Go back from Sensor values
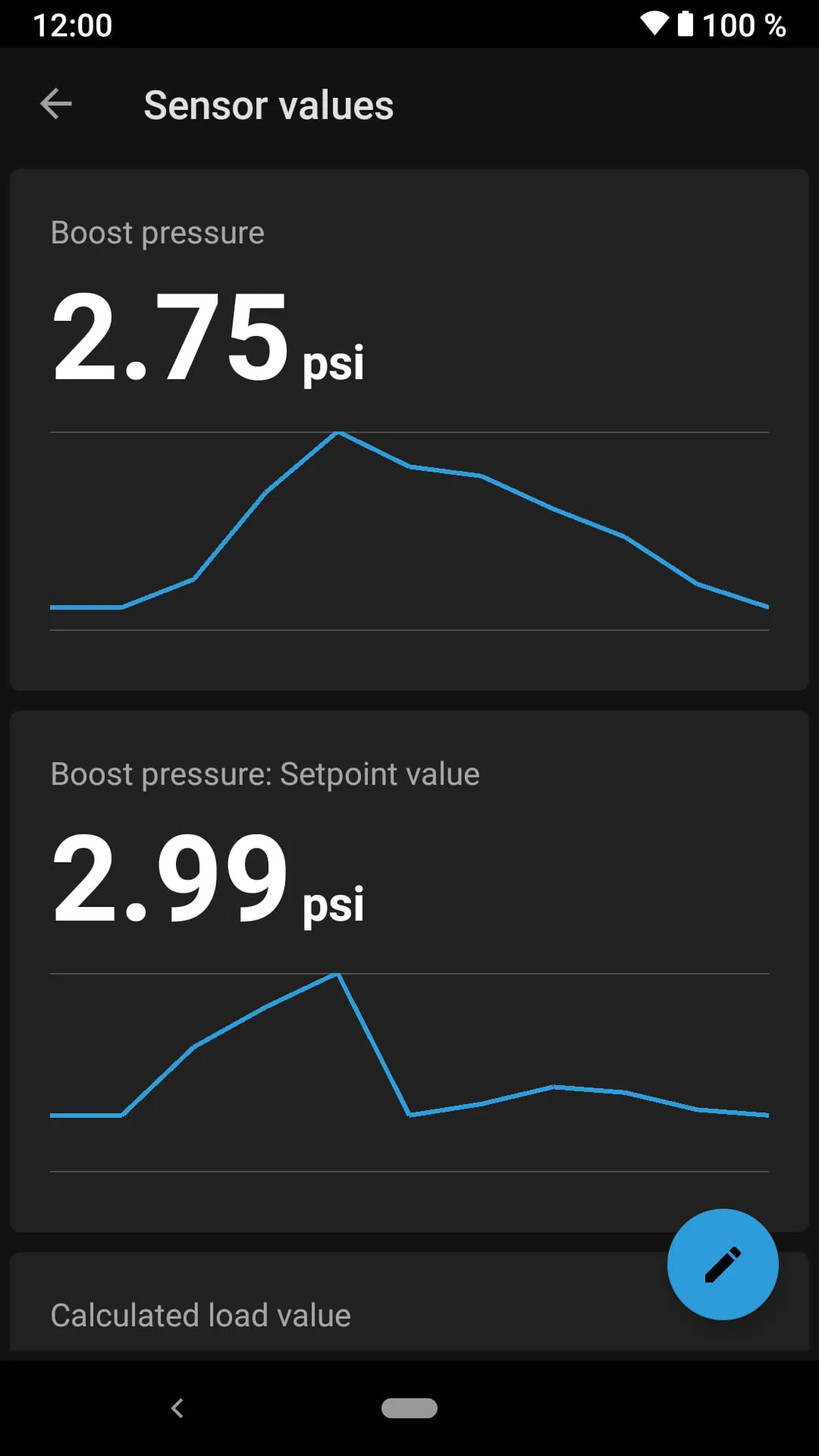The image size is (819, 1456). (56, 105)
